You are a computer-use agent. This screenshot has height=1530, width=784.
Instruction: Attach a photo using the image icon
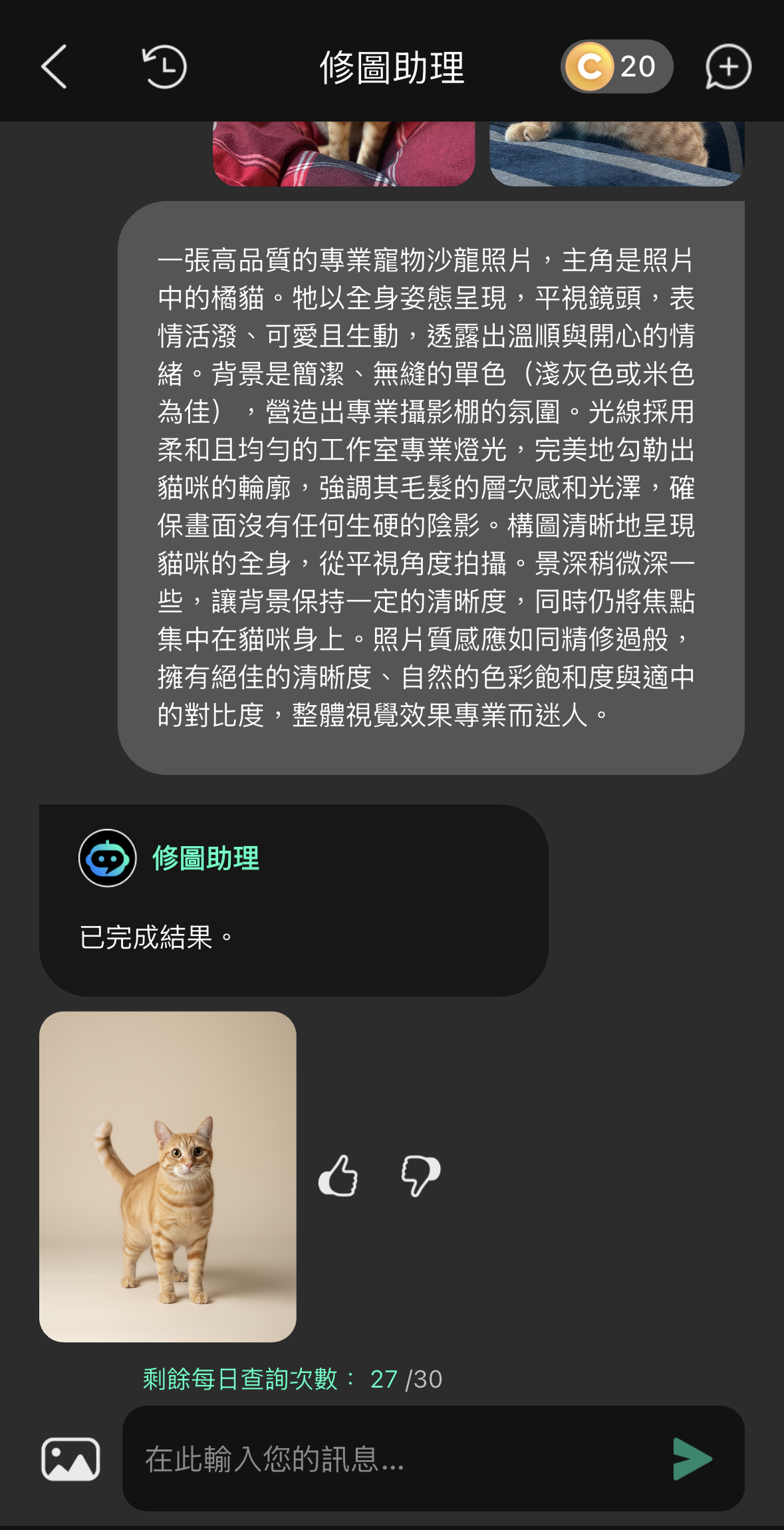tap(70, 1459)
